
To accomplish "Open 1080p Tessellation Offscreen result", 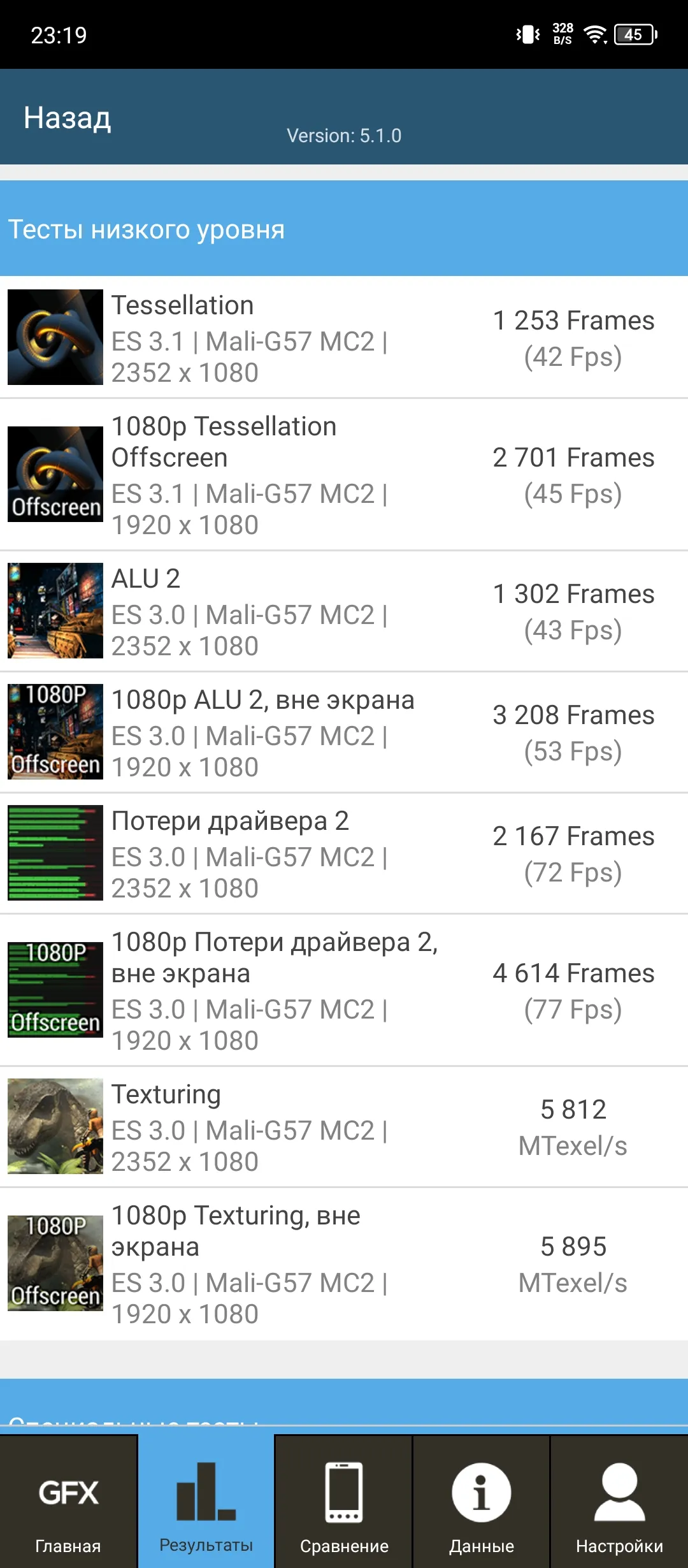I will (x=344, y=475).
